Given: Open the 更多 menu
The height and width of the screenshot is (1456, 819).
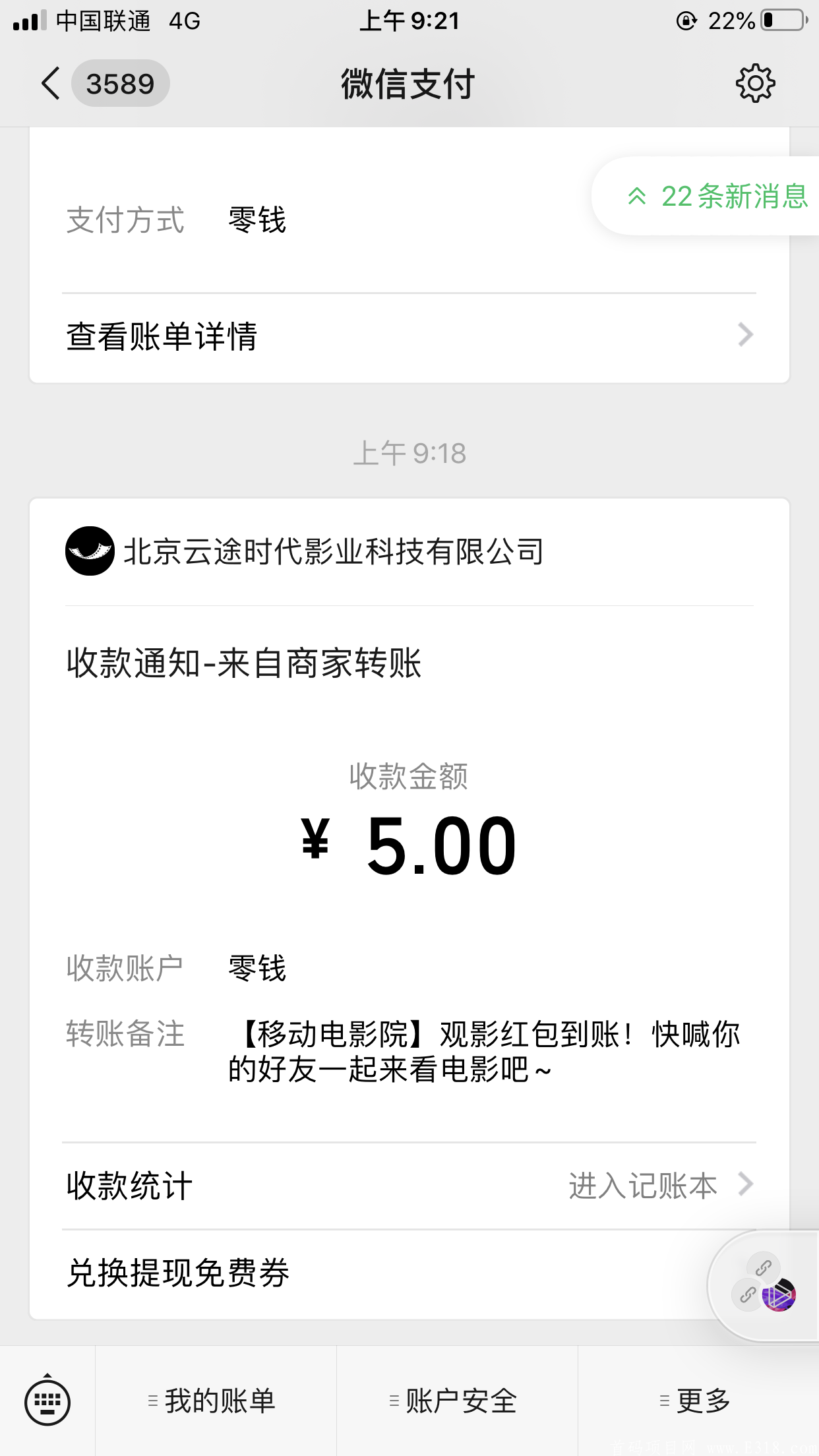Looking at the screenshot, I should (699, 1401).
